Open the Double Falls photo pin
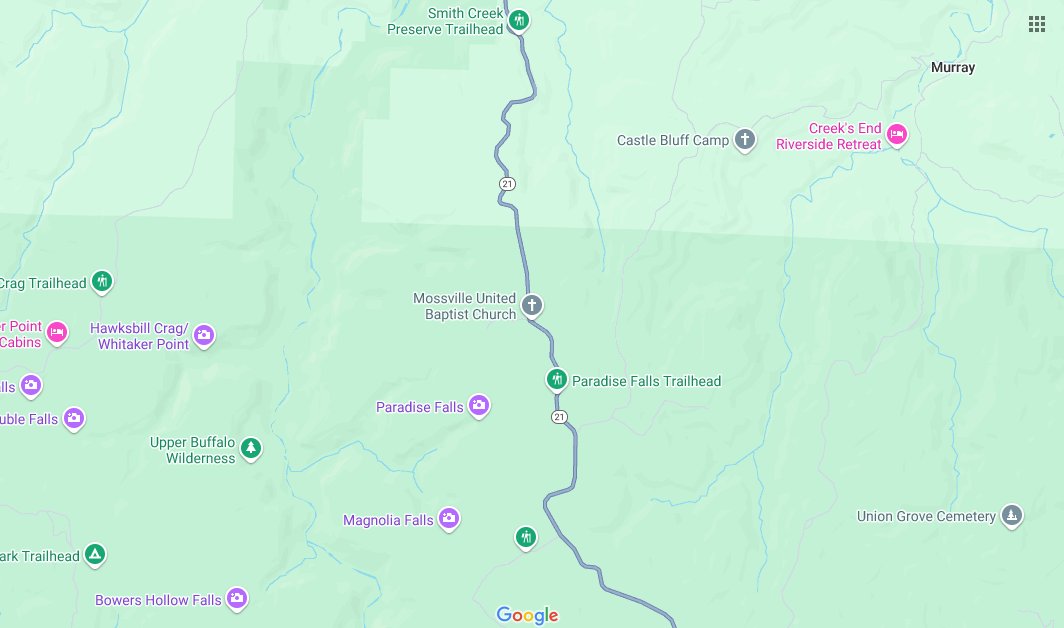1064x628 pixels. tap(73, 418)
